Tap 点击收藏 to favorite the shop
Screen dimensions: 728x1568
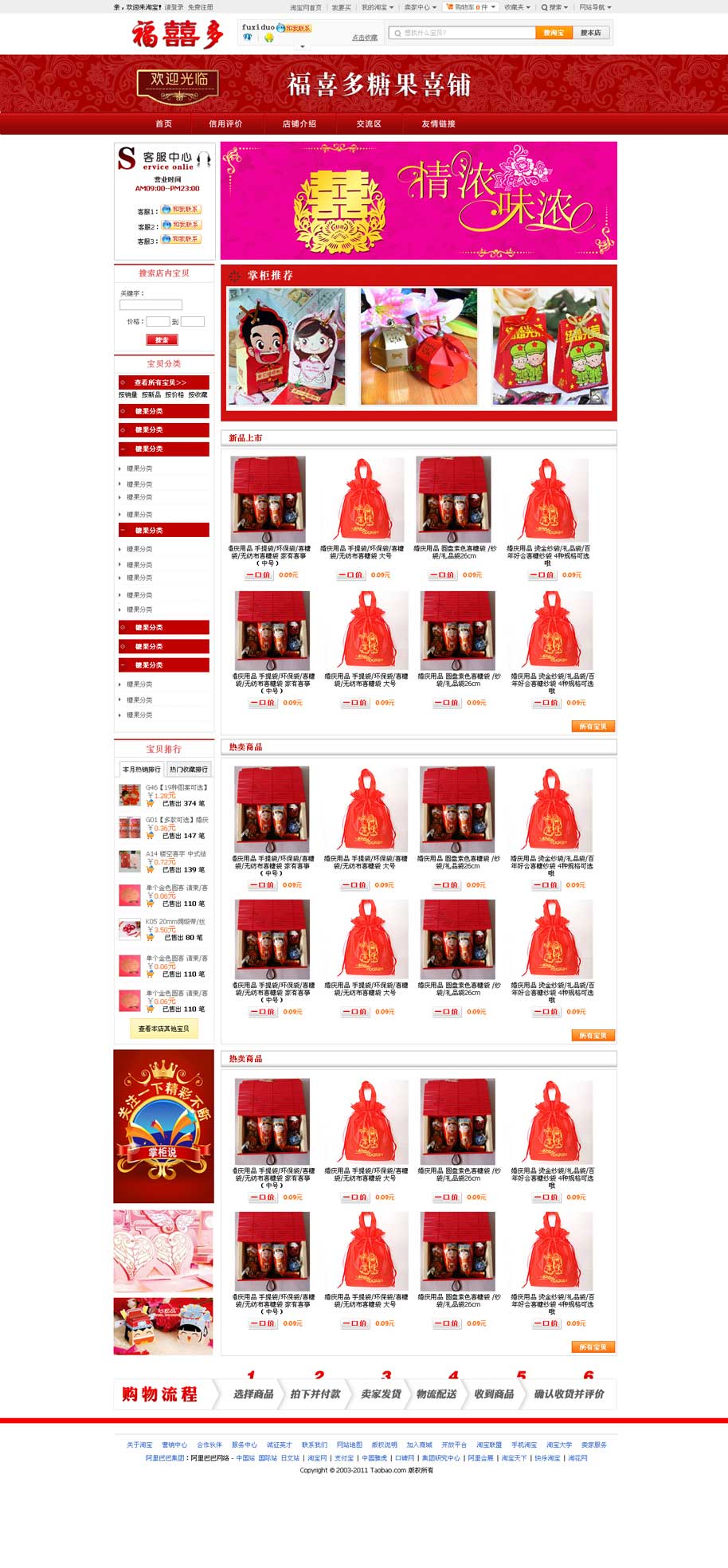pos(365,37)
